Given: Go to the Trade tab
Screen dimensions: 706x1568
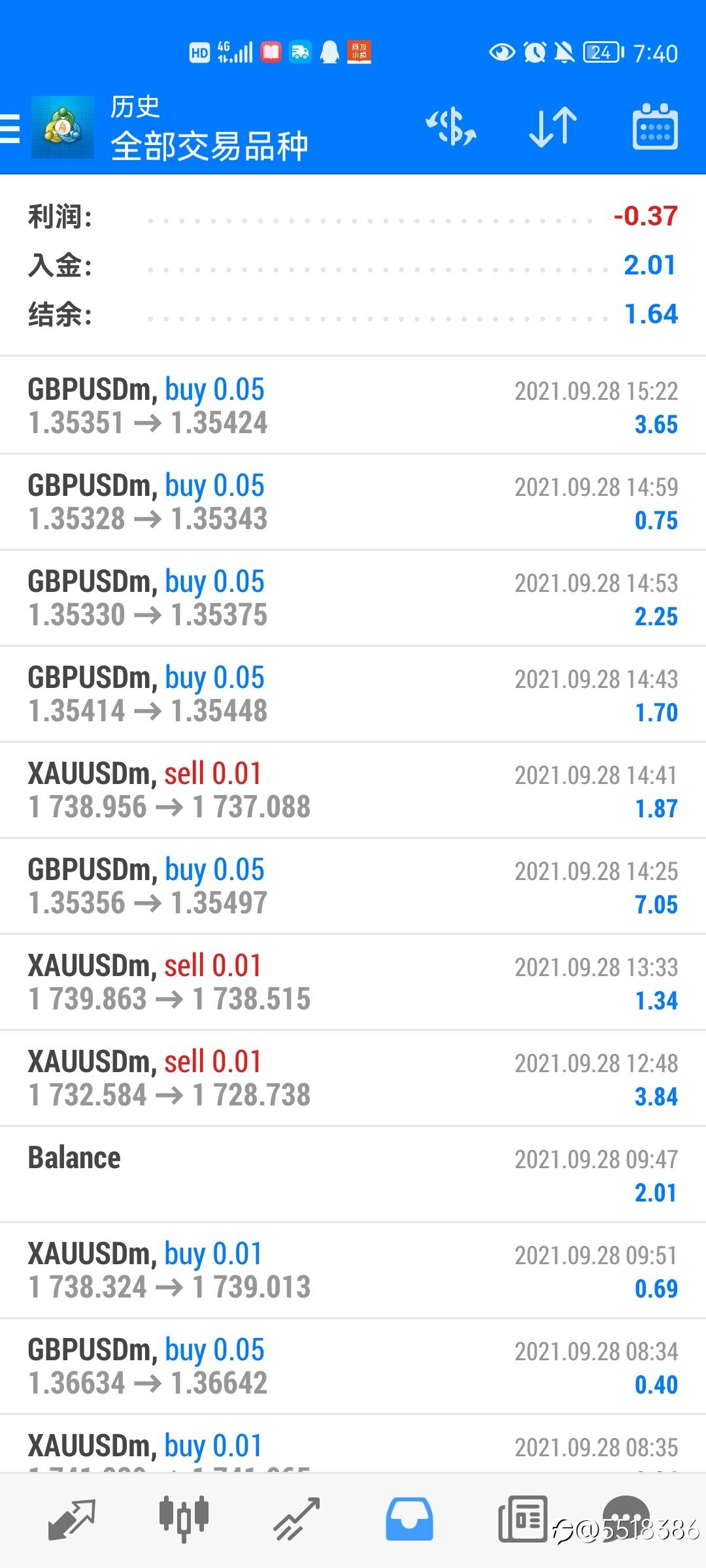Looking at the screenshot, I should tap(296, 1520).
